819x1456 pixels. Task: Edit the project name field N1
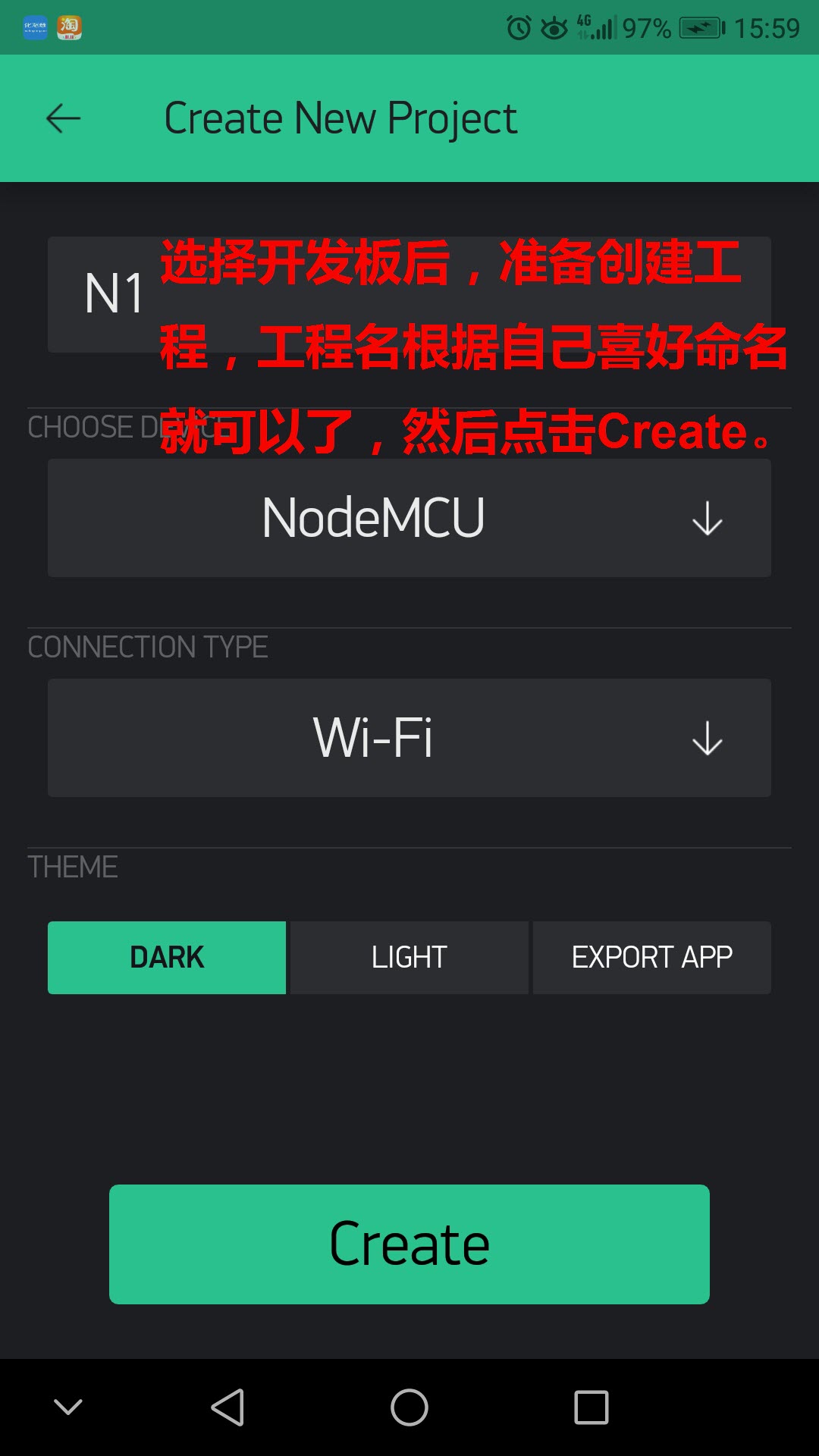click(x=114, y=294)
